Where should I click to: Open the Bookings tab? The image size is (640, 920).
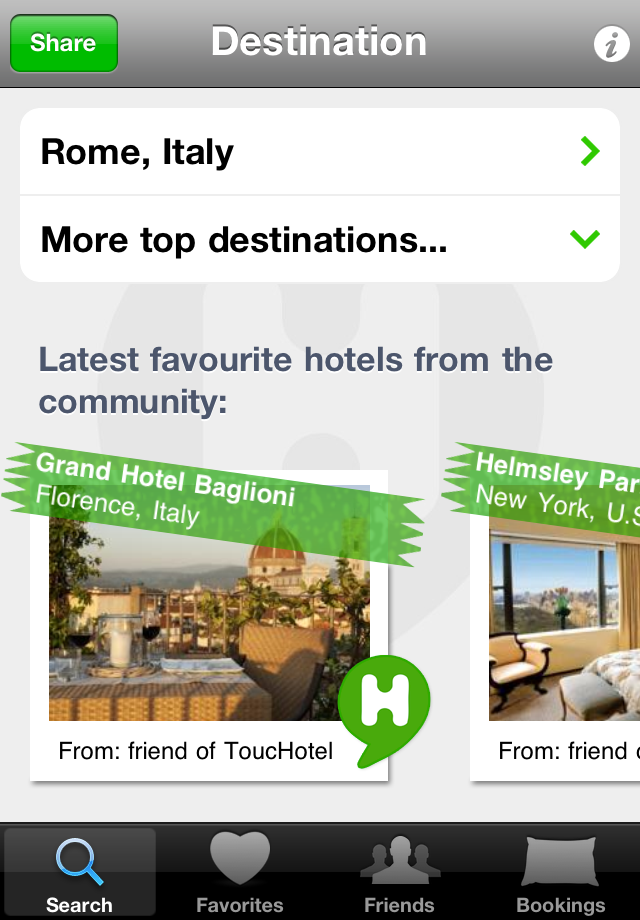point(560,872)
